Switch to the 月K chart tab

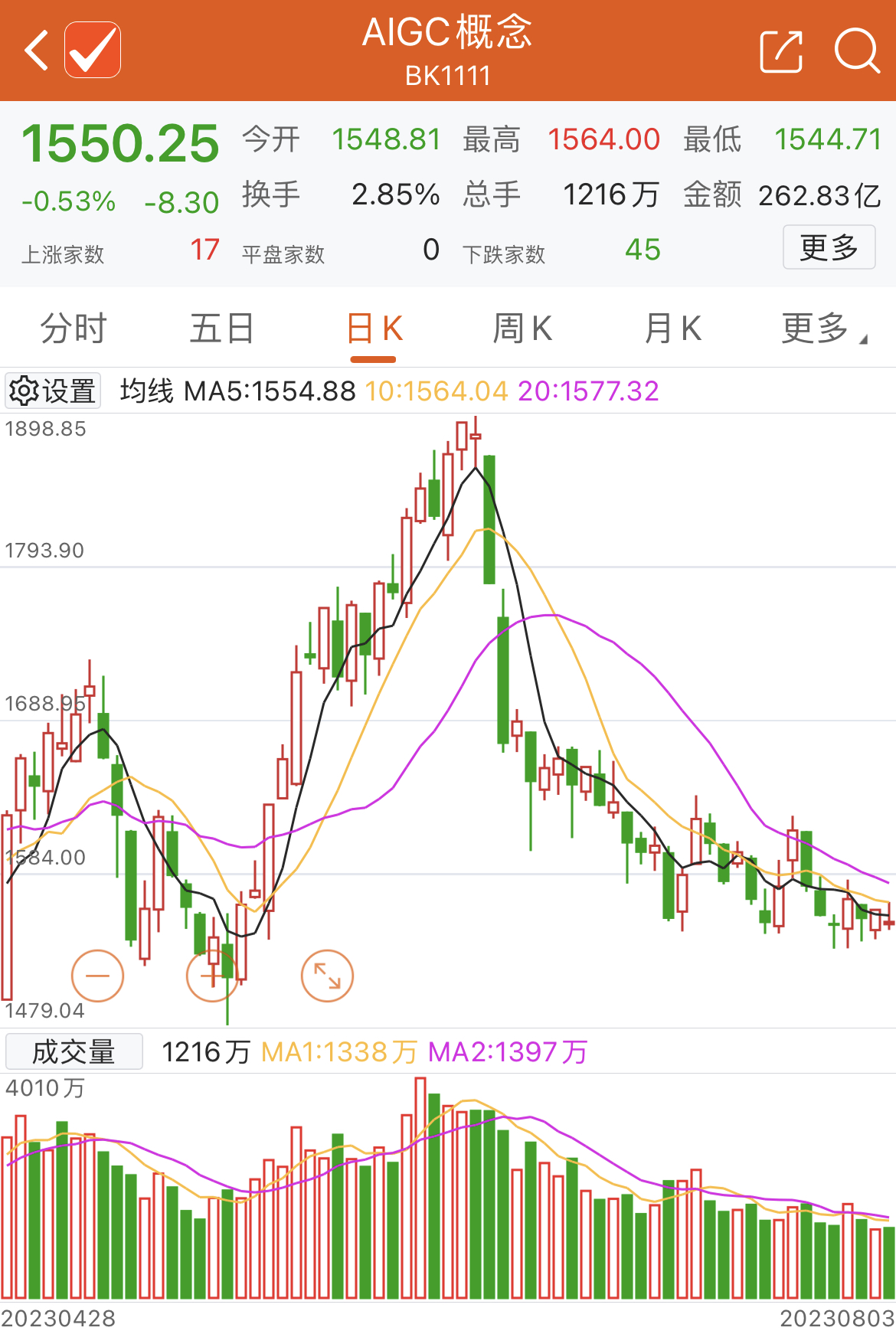[x=672, y=329]
